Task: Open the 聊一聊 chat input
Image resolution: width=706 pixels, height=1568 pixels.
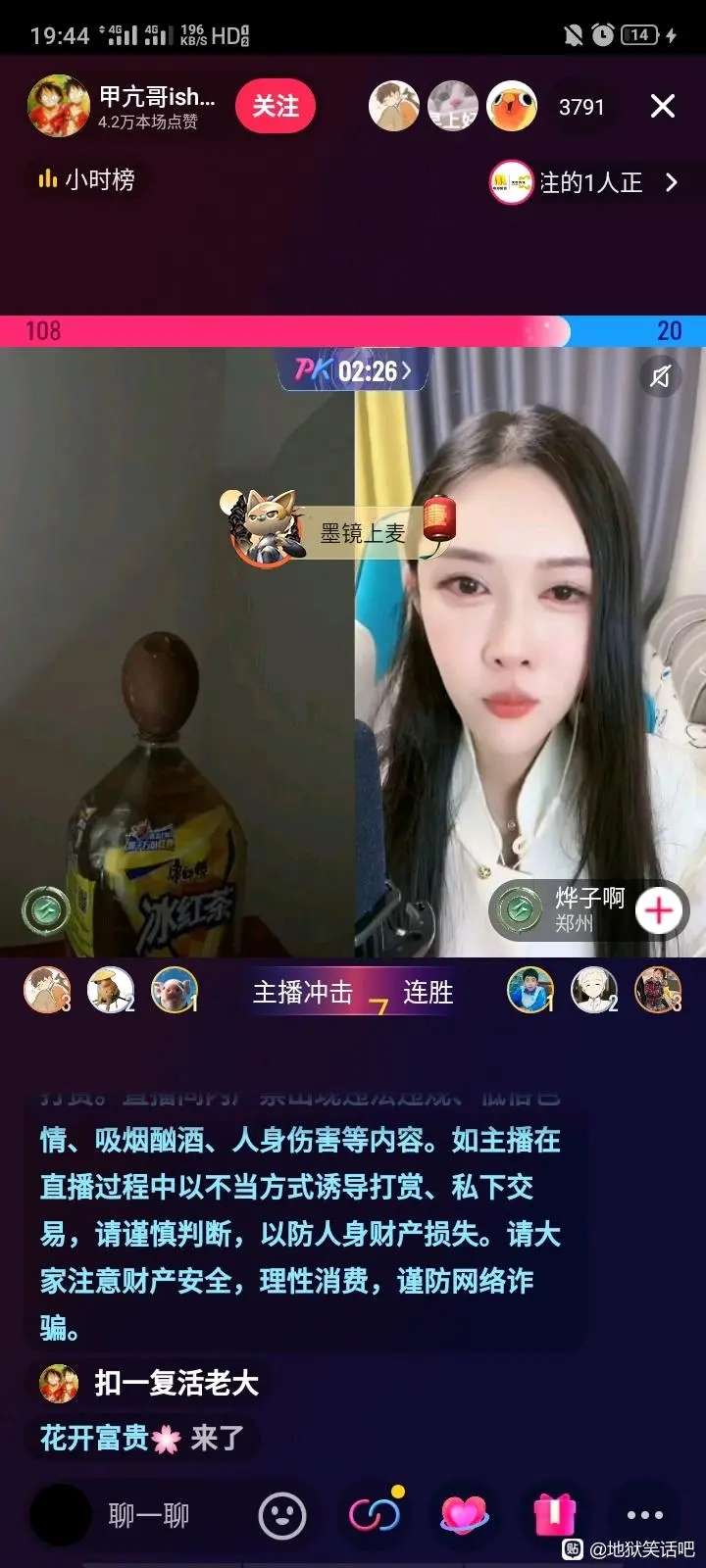Action: (x=147, y=1515)
